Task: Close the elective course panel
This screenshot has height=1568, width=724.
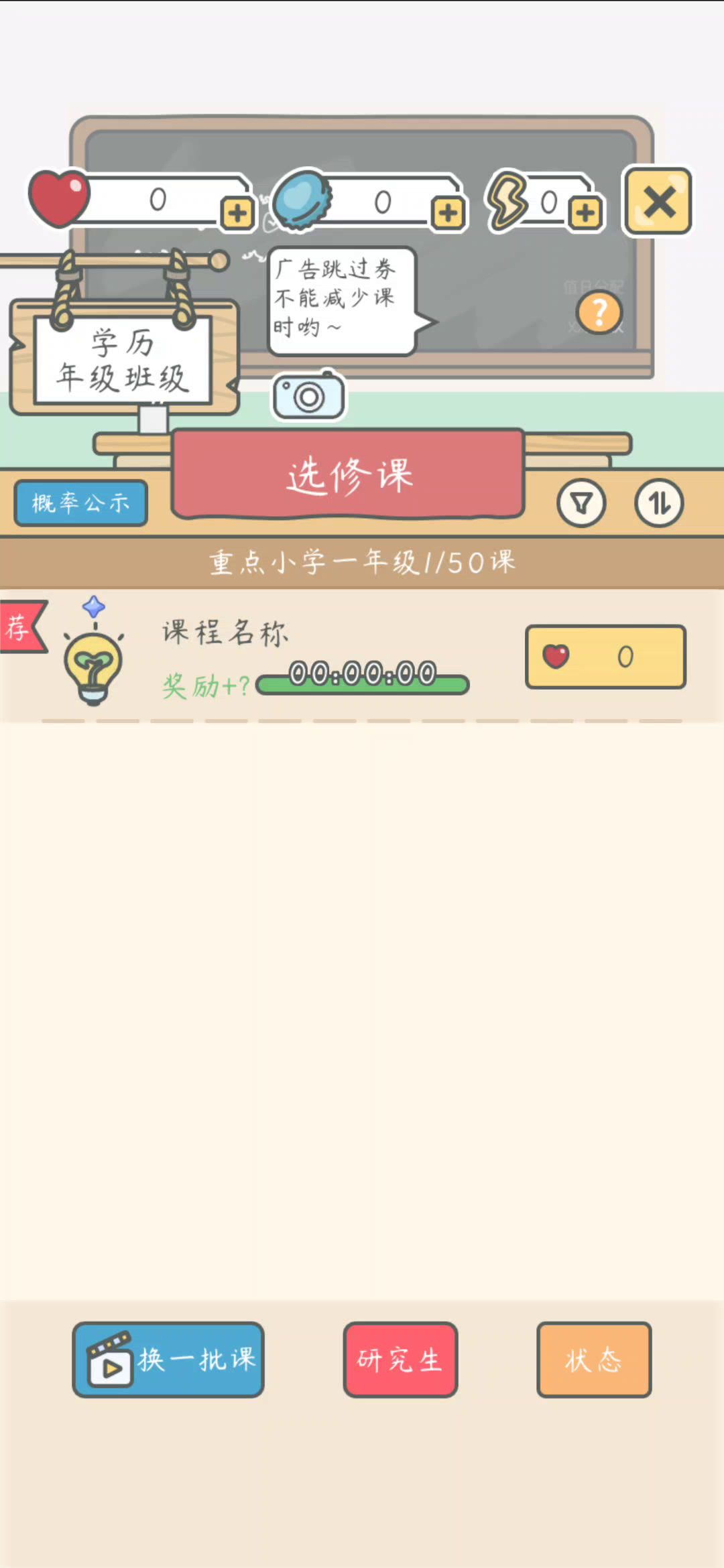Action: 658,202
